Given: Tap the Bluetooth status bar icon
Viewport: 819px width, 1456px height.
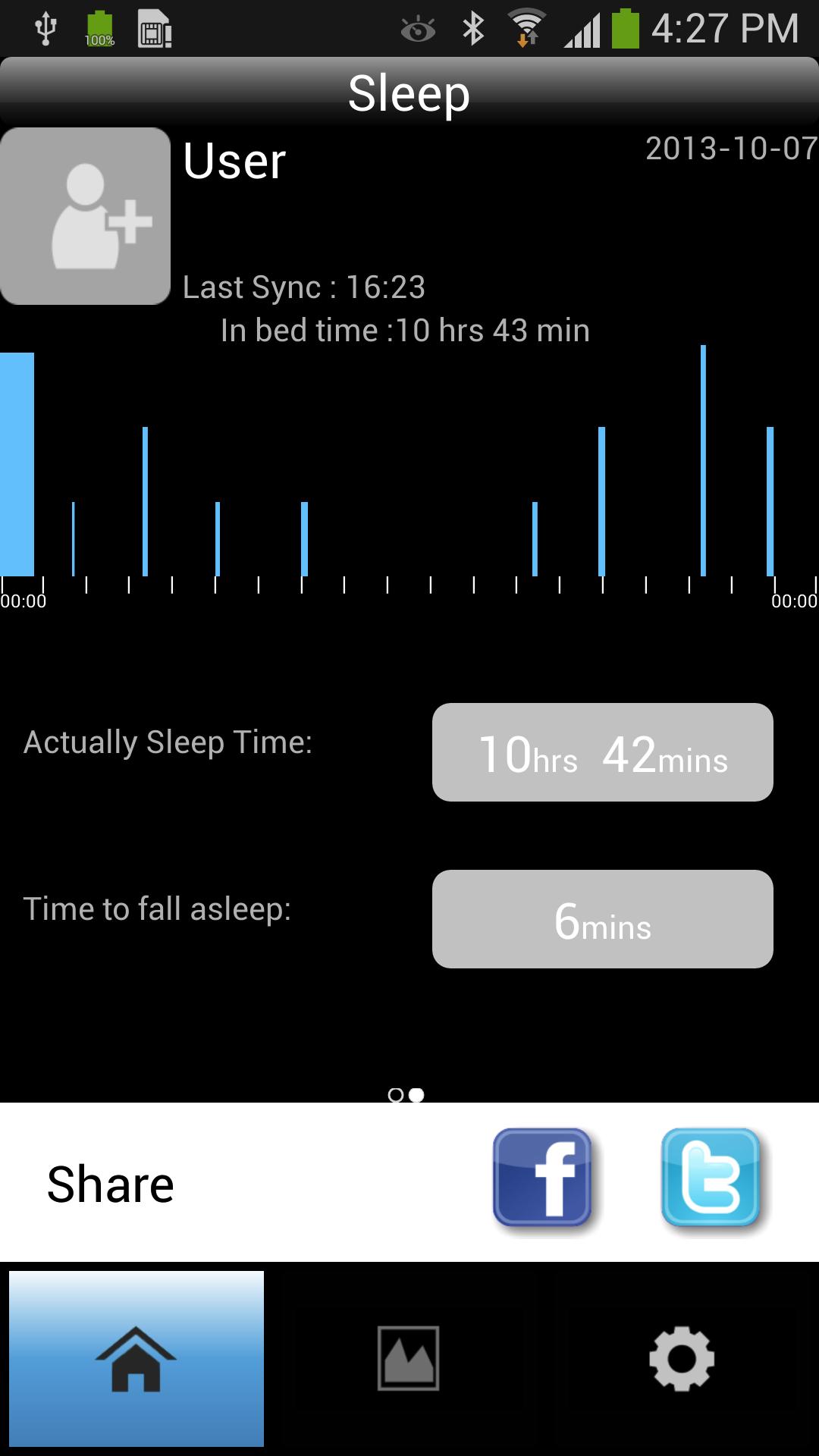Looking at the screenshot, I should click(x=472, y=27).
